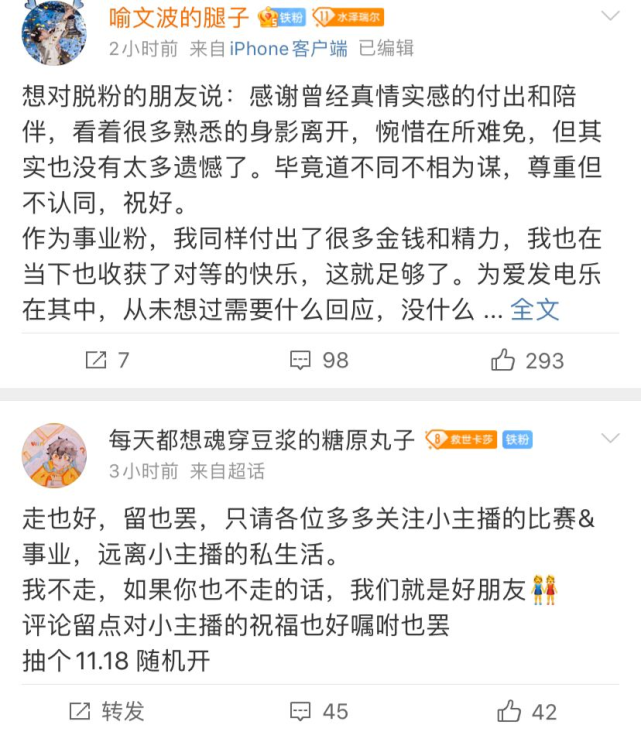
Task: Open 铁粉 badge next to 喻文波的腿子
Action: click(283, 17)
